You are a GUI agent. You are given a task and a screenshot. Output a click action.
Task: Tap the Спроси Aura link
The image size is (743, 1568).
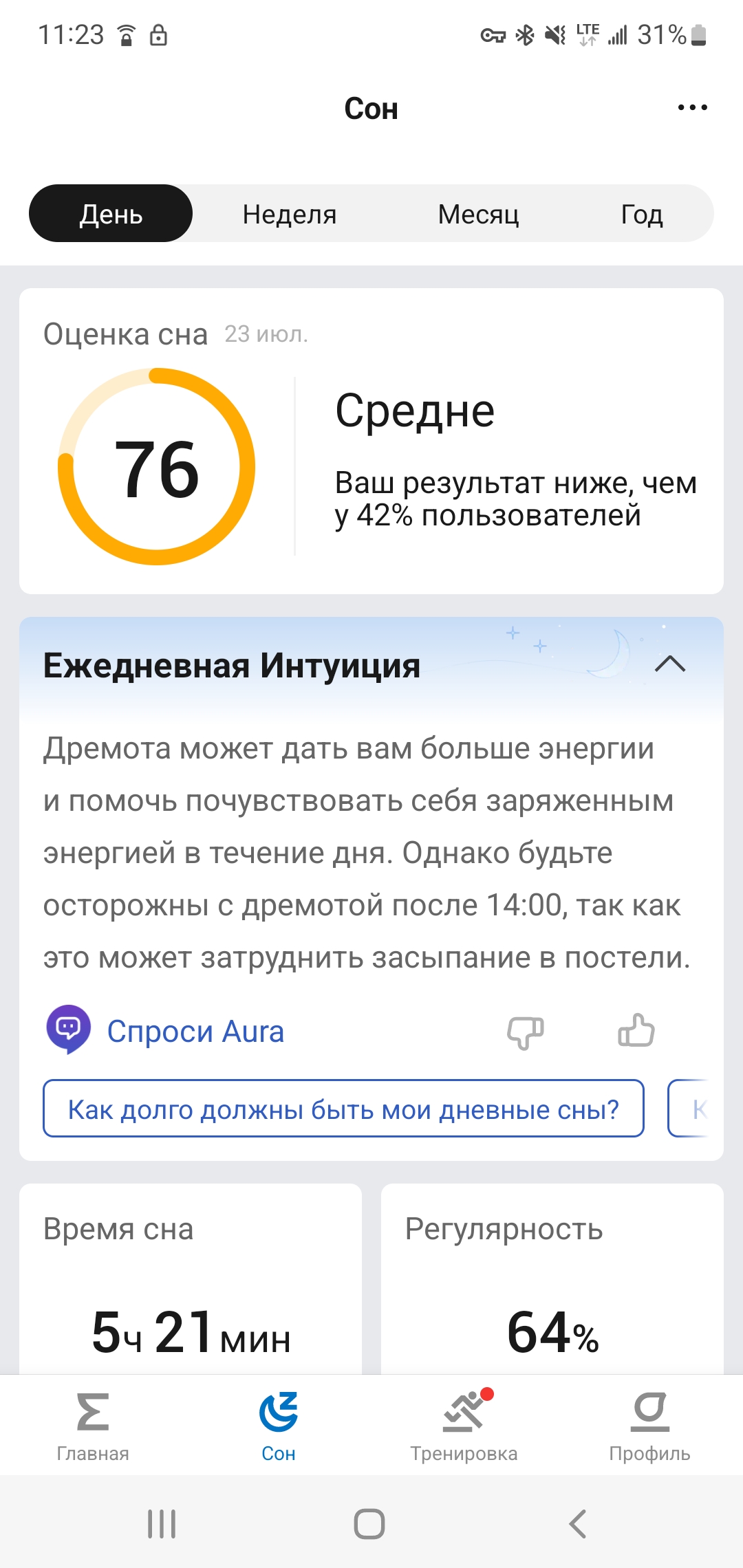pos(195,1032)
